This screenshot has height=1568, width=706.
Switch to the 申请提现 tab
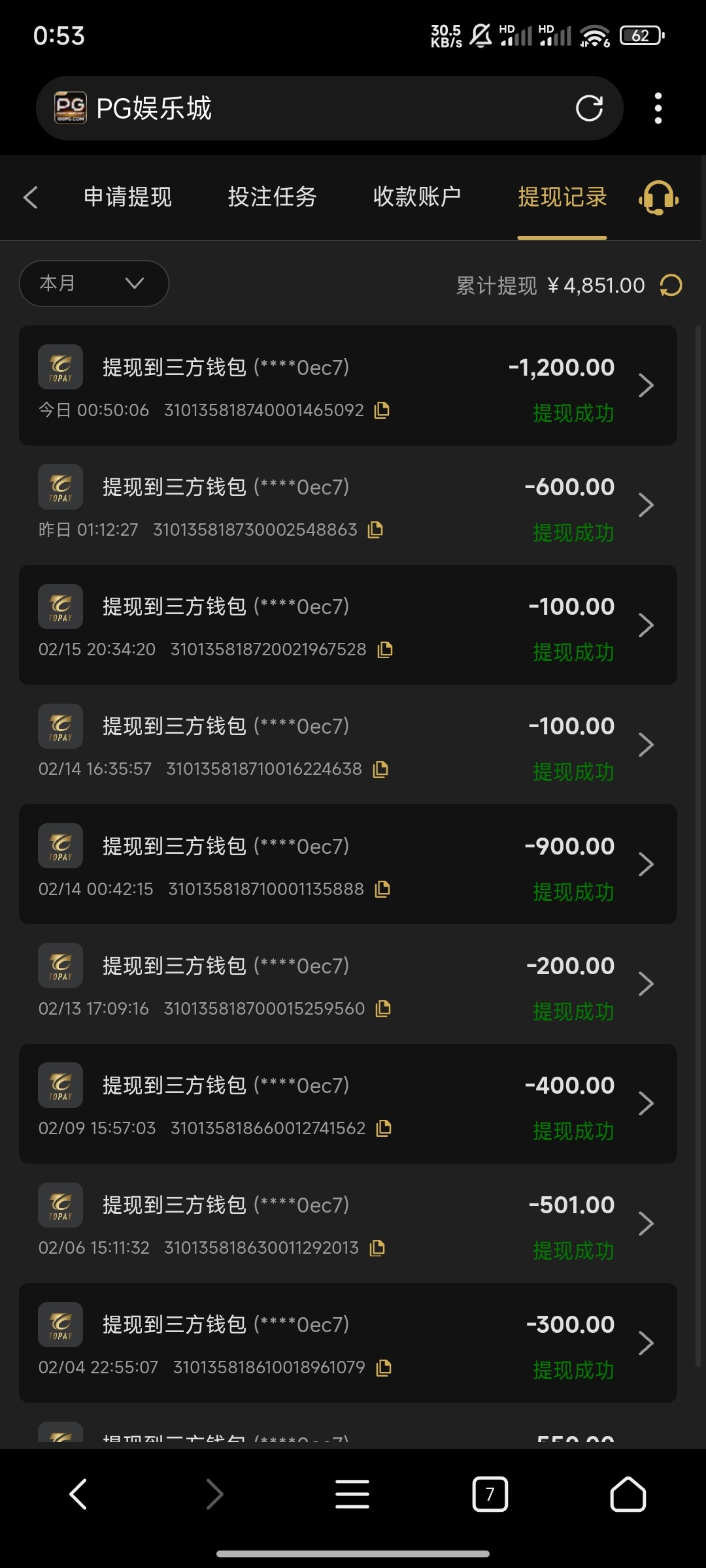coord(127,197)
